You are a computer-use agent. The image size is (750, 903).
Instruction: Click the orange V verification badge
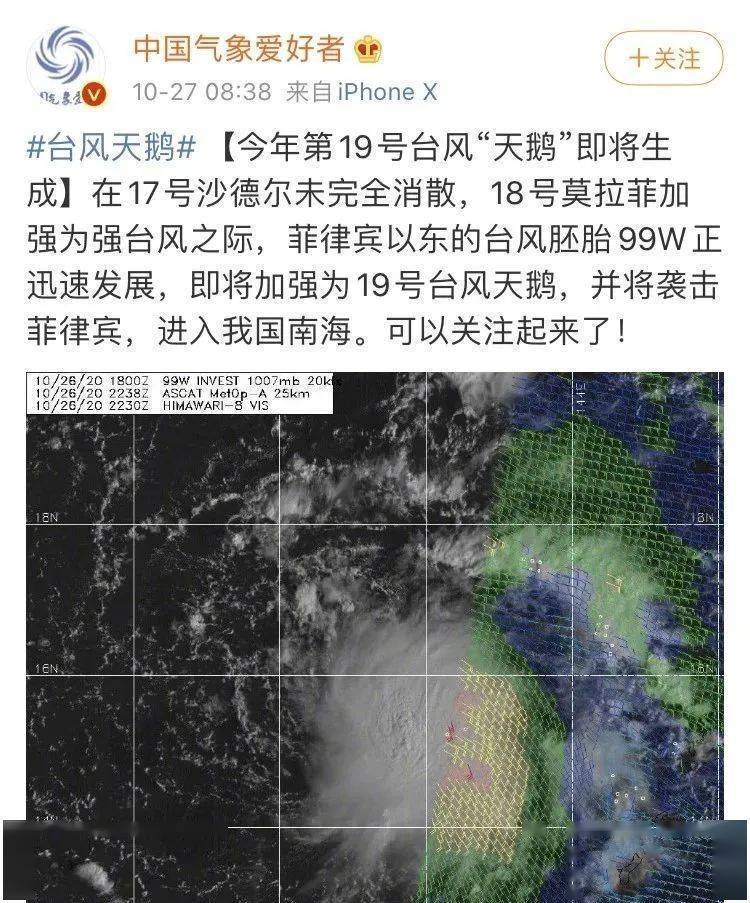tap(94, 95)
